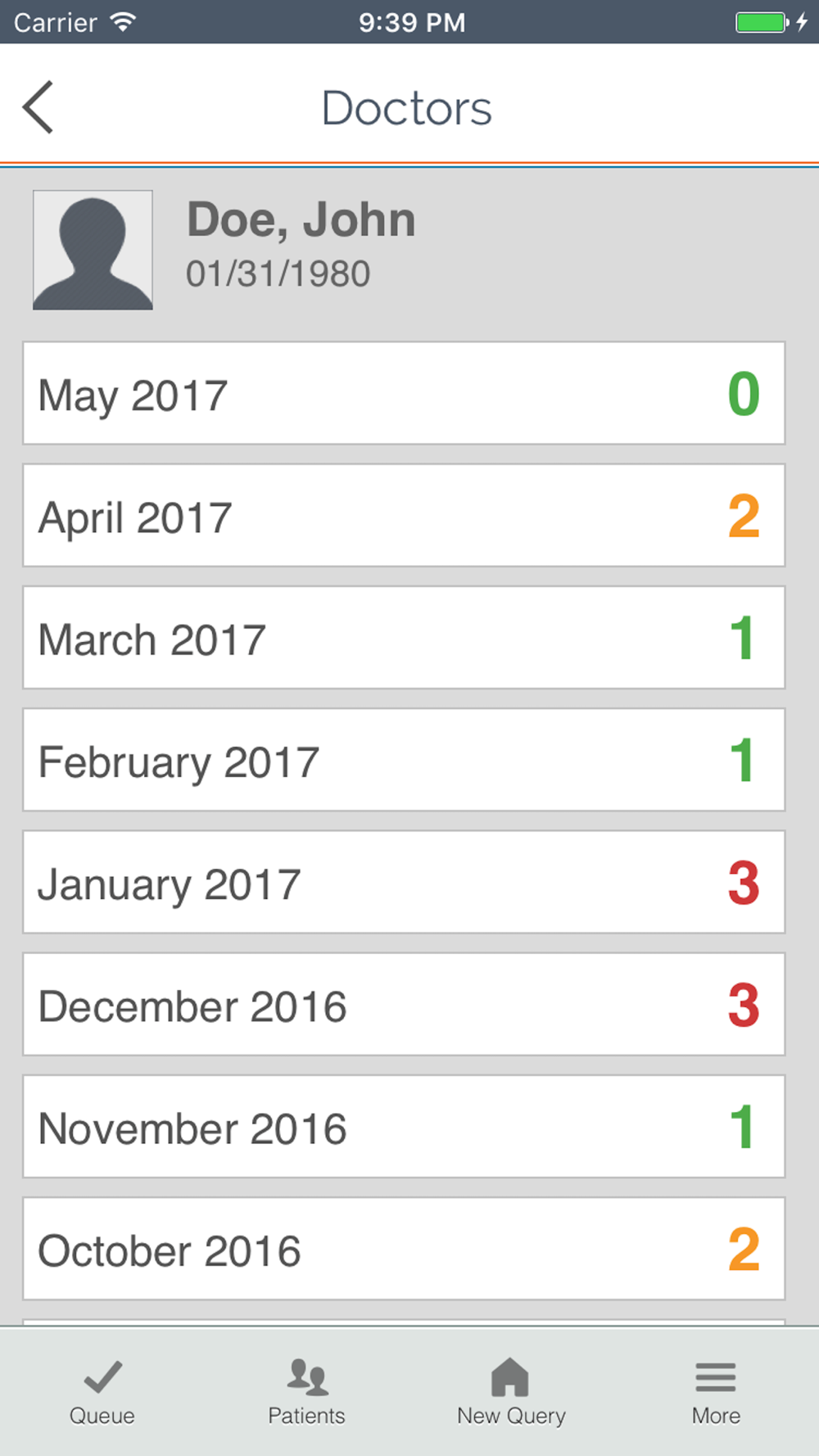Select the March 2017 entry
This screenshot has width=819, height=1456.
click(x=404, y=638)
